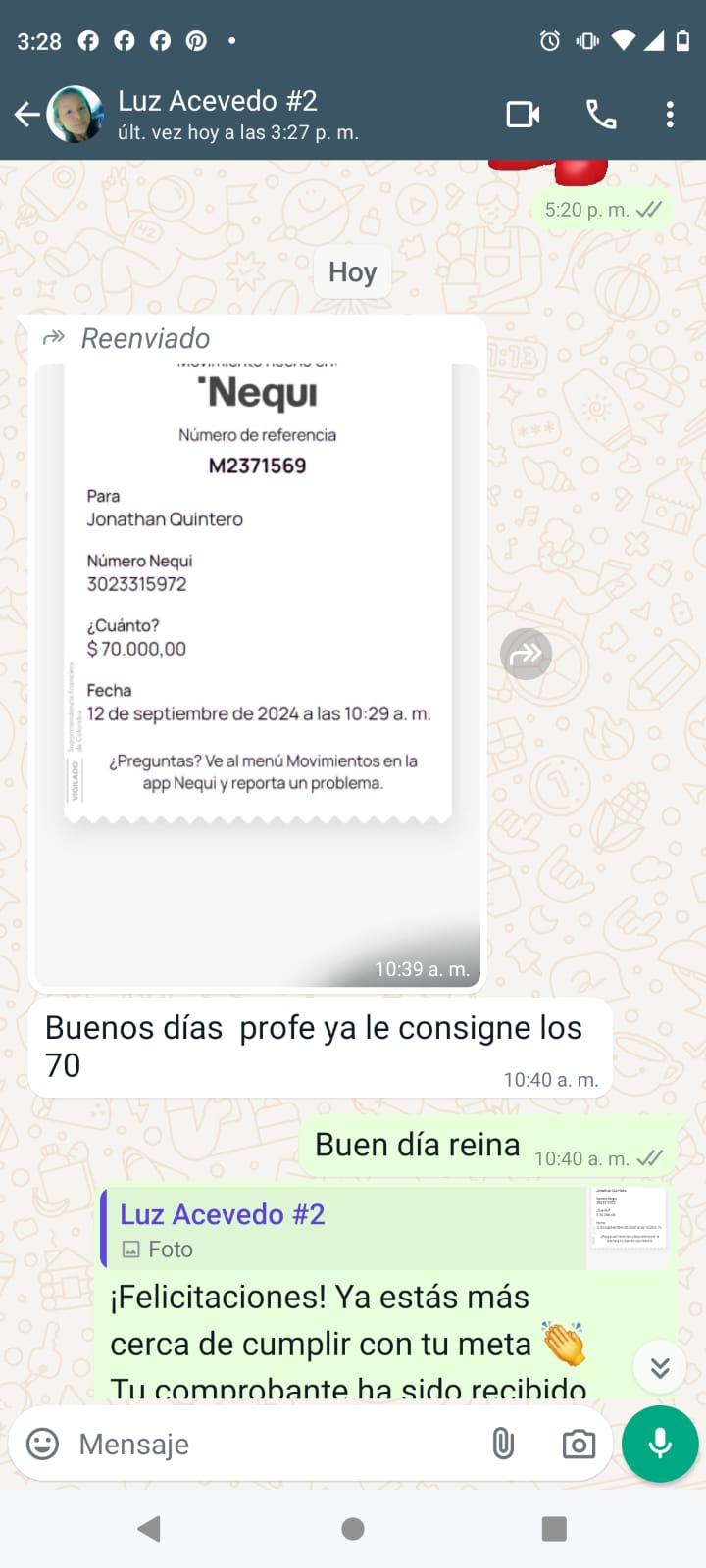
Task: Open the emoji picker
Action: (42, 1444)
